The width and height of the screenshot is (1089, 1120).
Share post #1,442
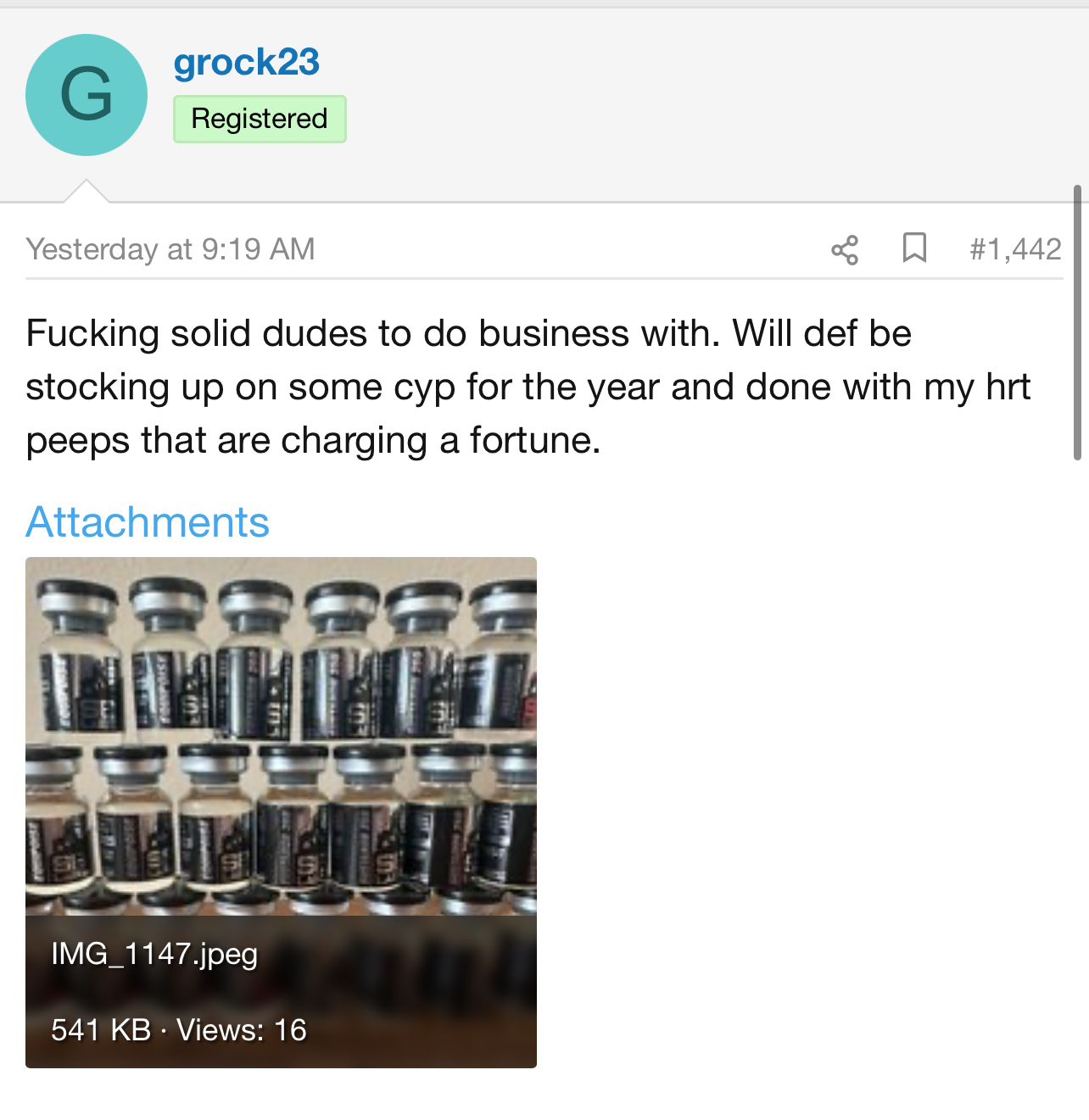point(845,249)
